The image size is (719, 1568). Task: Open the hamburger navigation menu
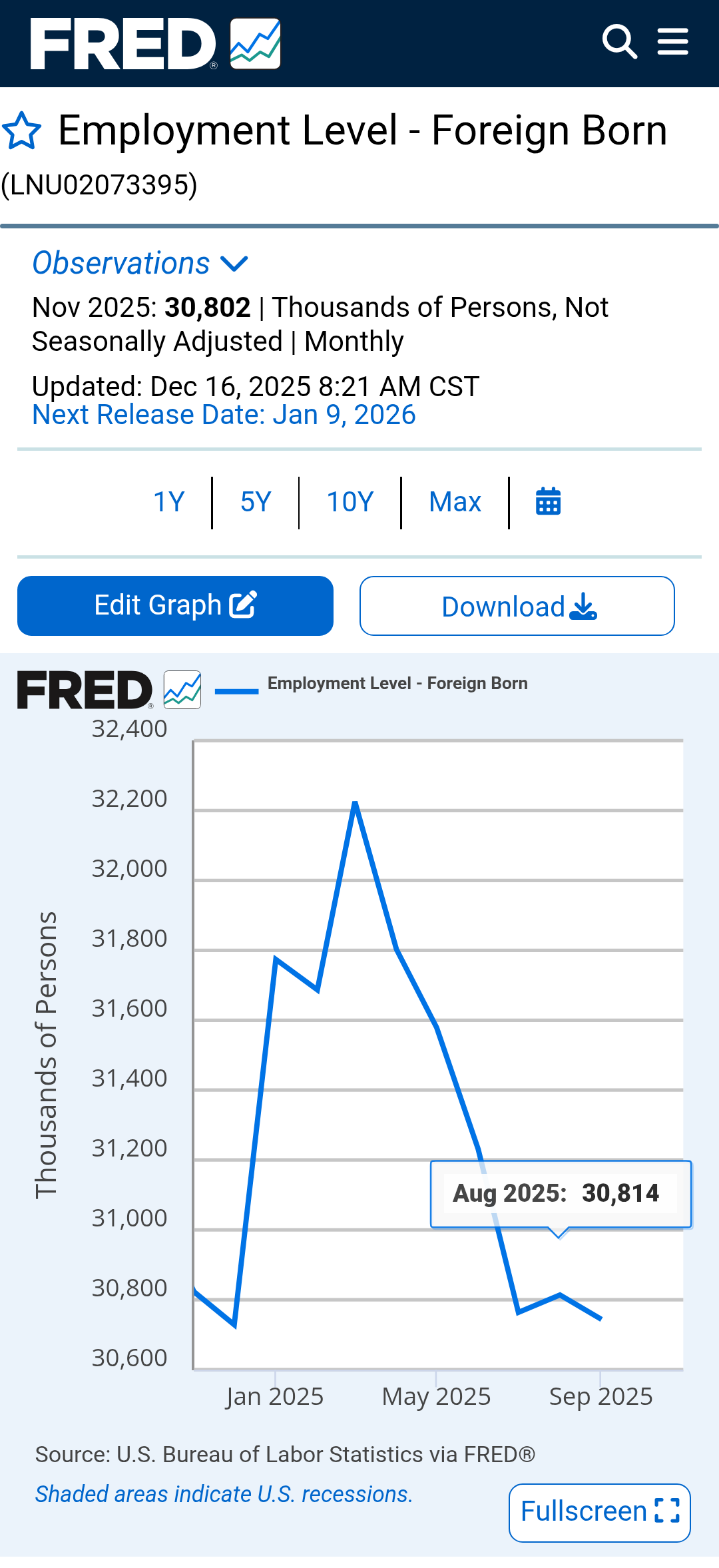(672, 43)
